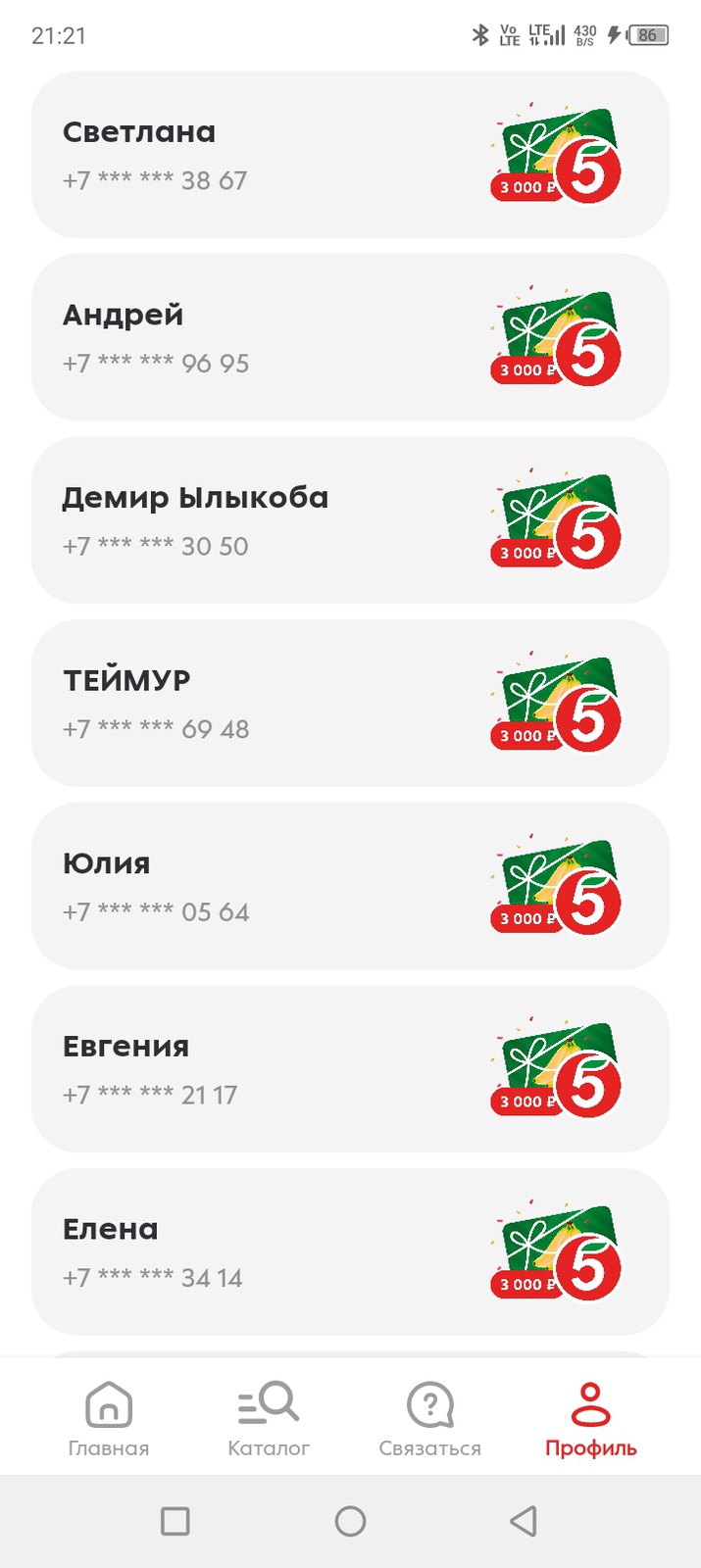Screen dimensions: 701x1568
Task: Tap Евгения's gift card entry
Action: [x=350, y=1069]
